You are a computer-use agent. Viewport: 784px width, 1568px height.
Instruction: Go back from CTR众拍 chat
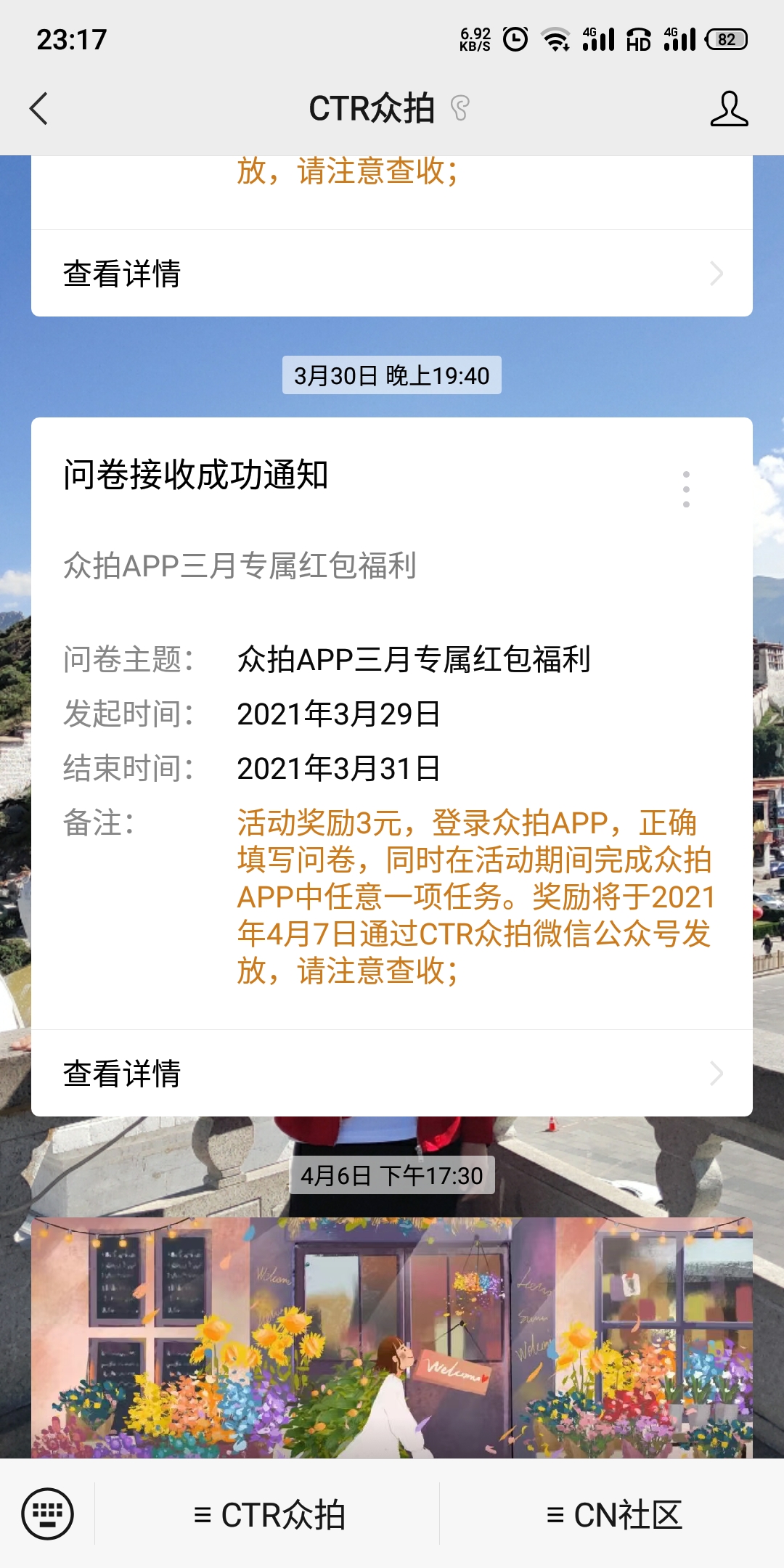tap(39, 109)
